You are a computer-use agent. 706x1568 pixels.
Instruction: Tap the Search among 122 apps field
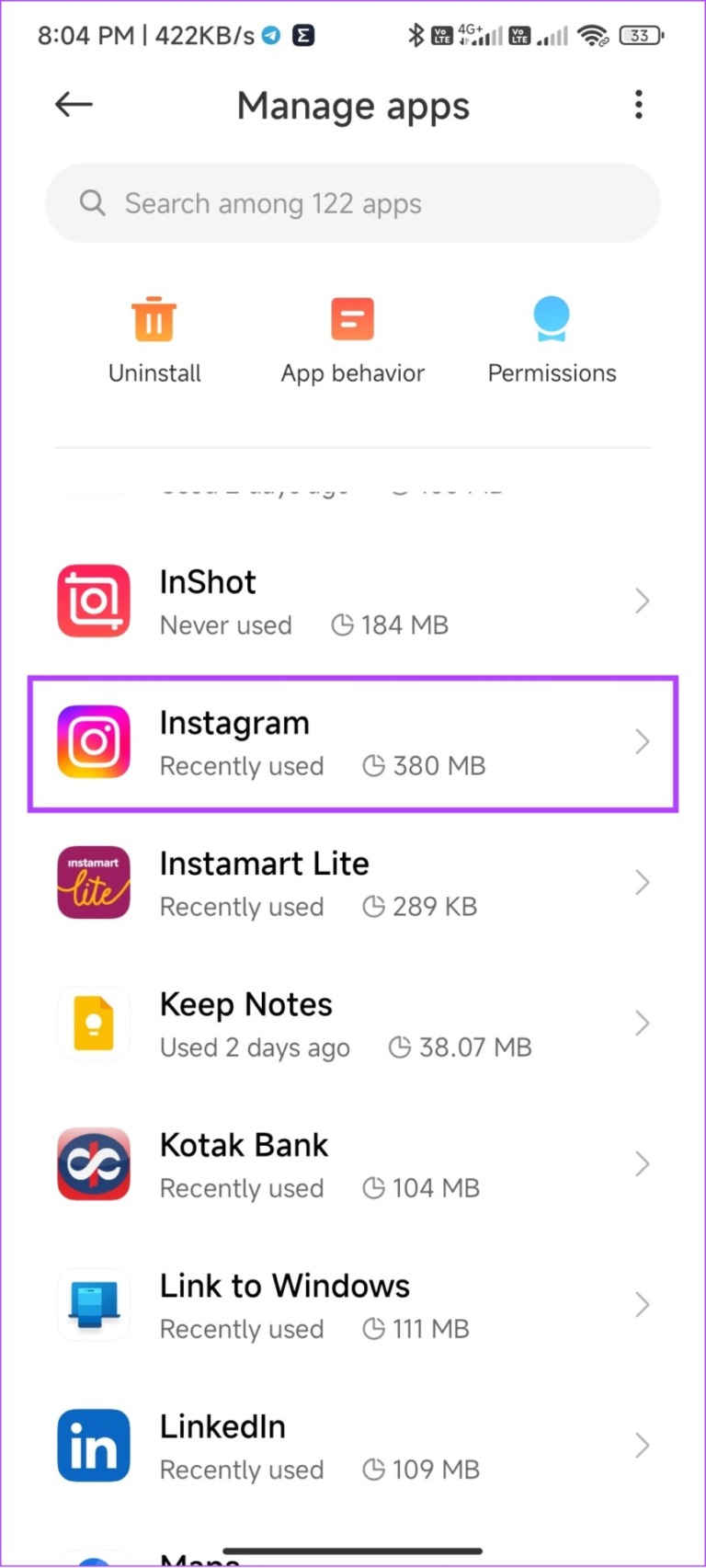pyautogui.click(x=353, y=203)
